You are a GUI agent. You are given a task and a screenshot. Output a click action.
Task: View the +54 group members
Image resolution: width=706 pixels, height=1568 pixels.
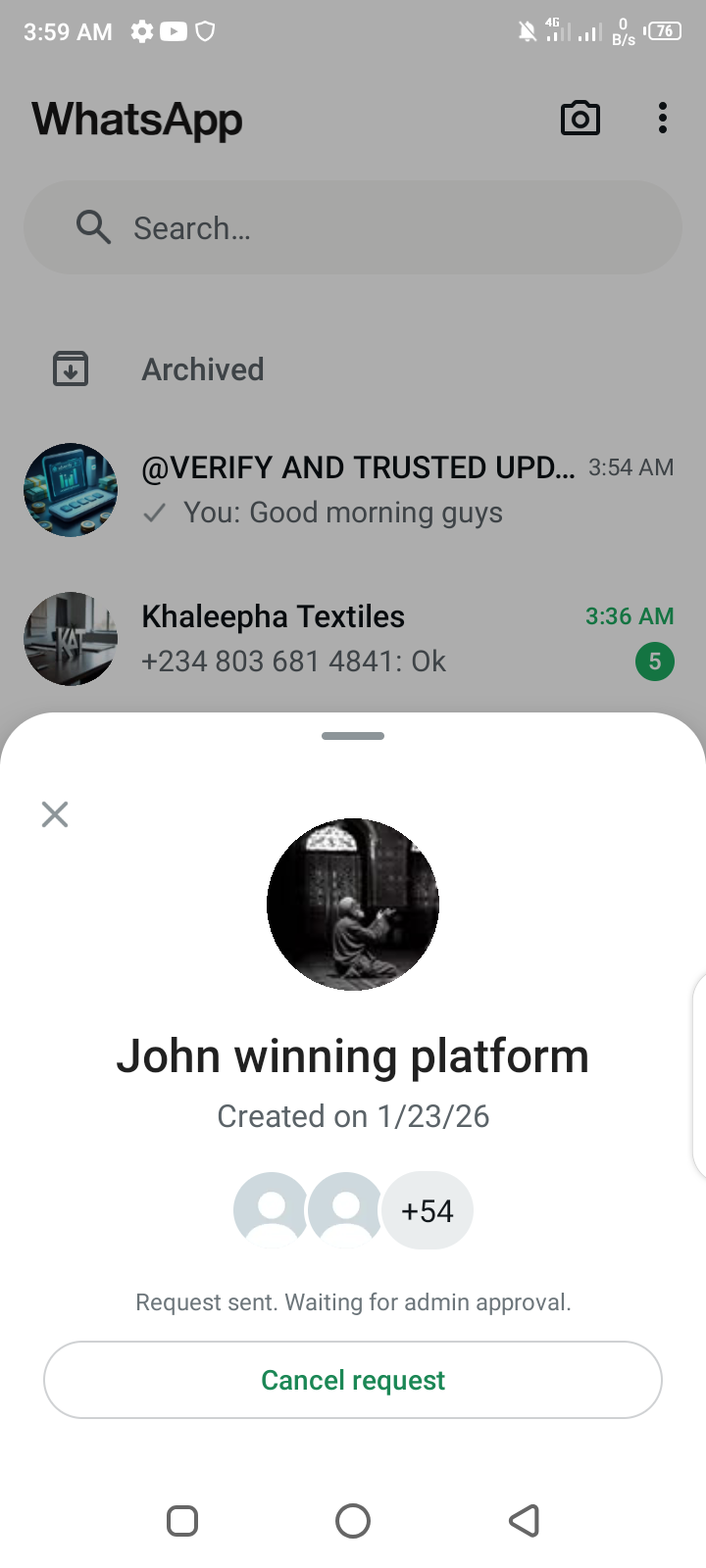[427, 1211]
